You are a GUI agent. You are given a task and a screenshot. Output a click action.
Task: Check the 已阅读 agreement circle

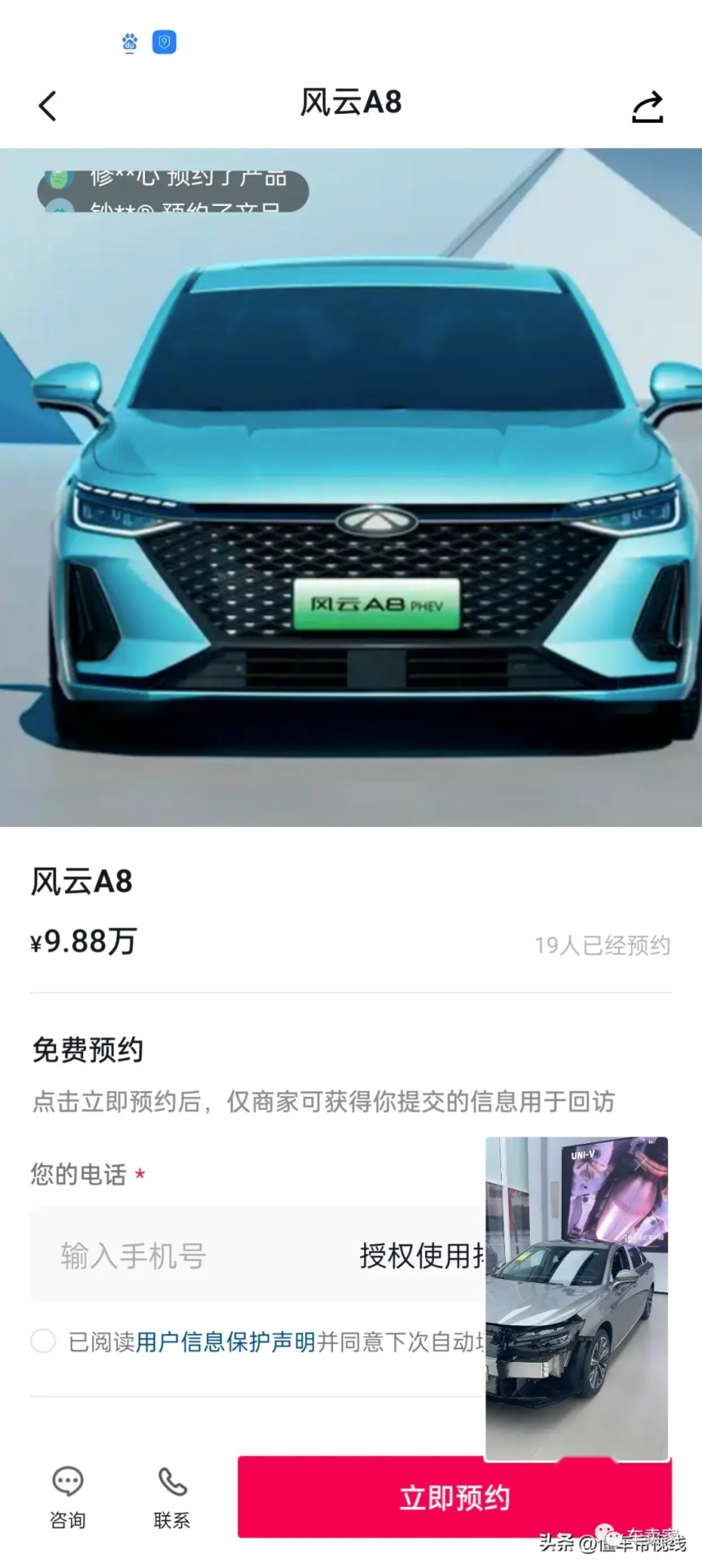(43, 1342)
